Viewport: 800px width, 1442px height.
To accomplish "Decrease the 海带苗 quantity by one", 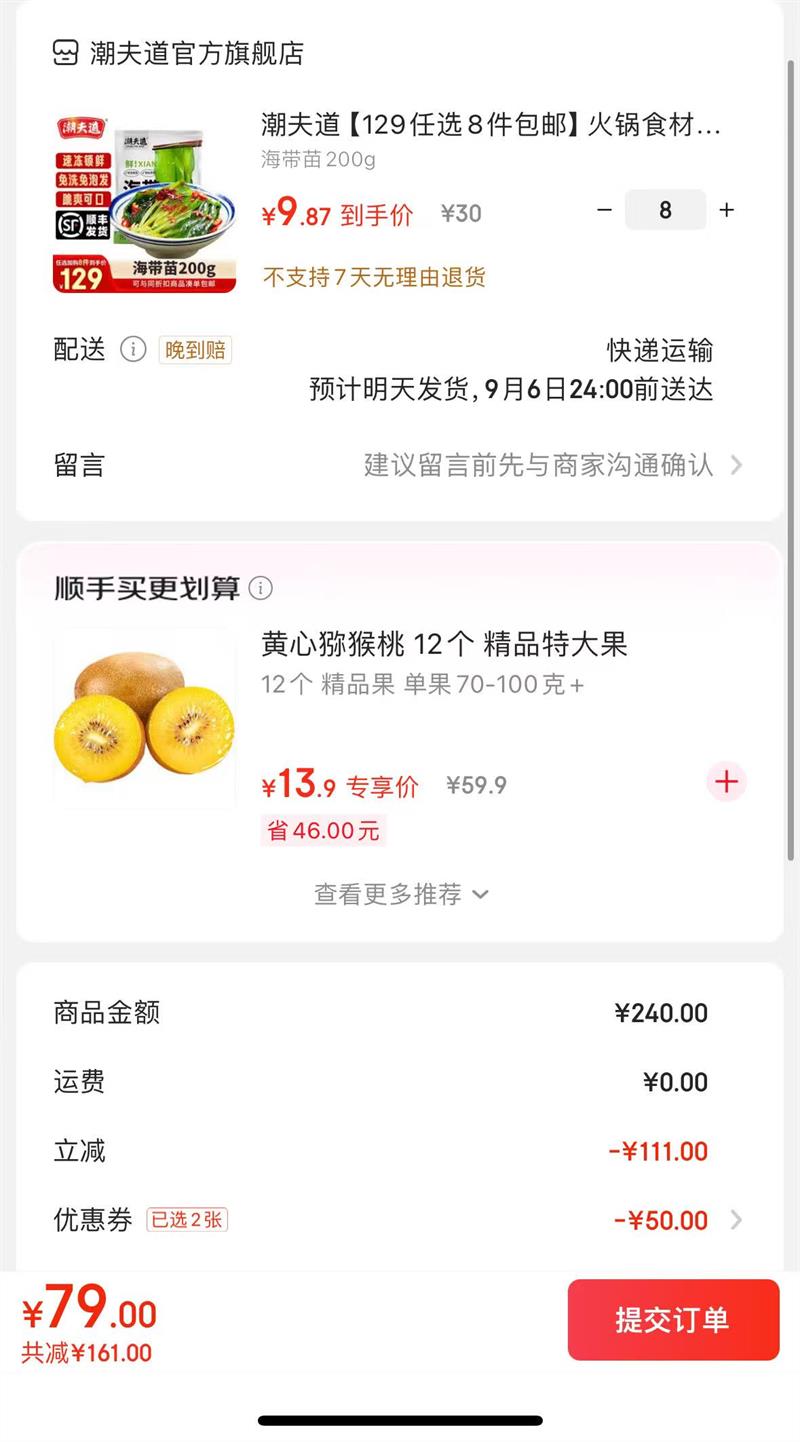I will (x=604, y=210).
